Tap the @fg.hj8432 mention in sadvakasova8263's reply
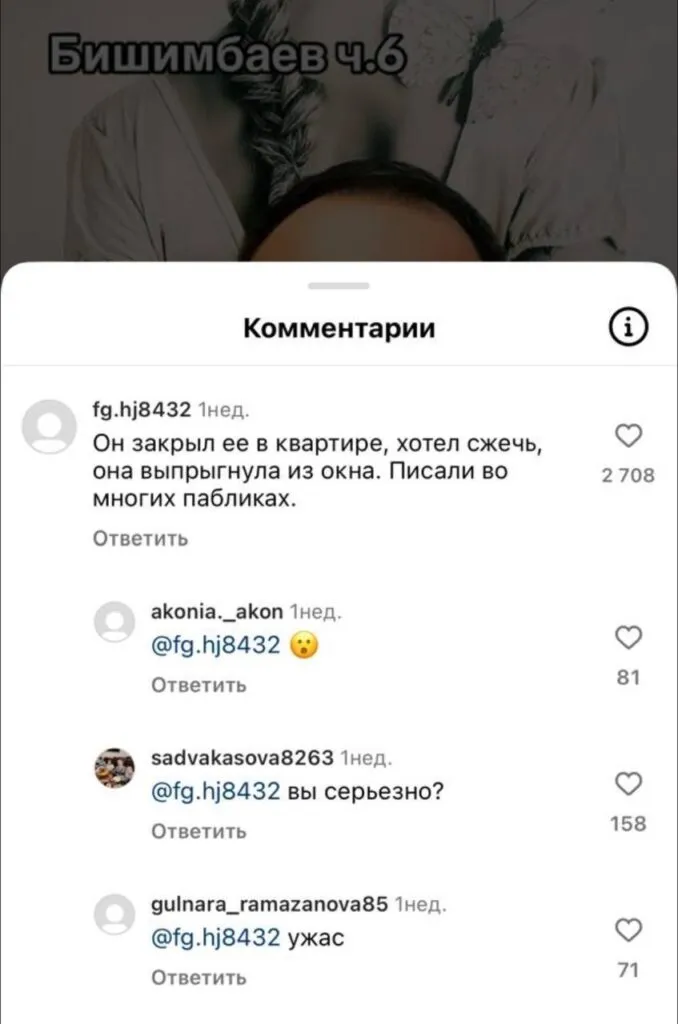This screenshot has width=678, height=1024. (214, 793)
